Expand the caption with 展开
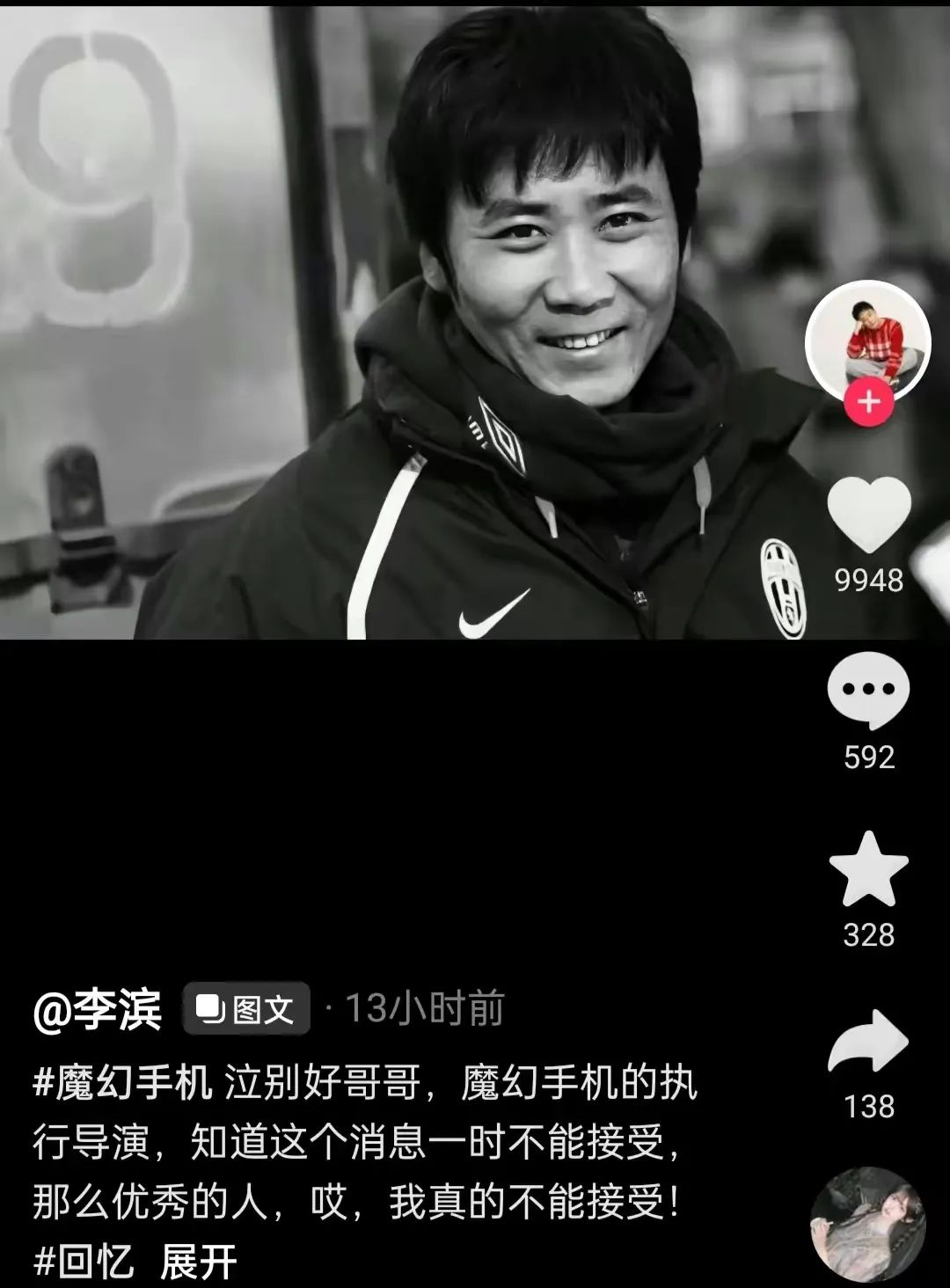 pos(199,1262)
